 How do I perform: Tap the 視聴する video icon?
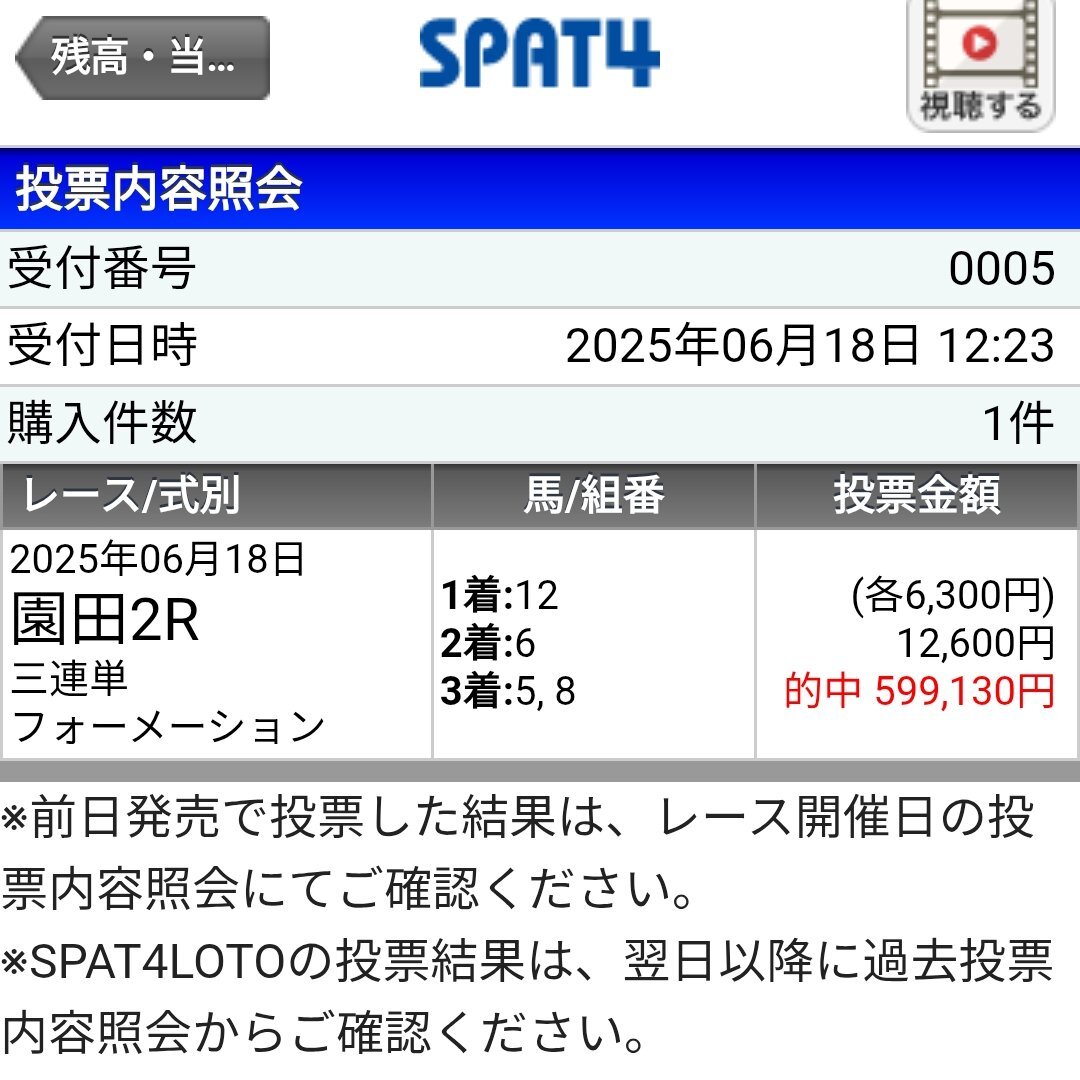[981, 64]
